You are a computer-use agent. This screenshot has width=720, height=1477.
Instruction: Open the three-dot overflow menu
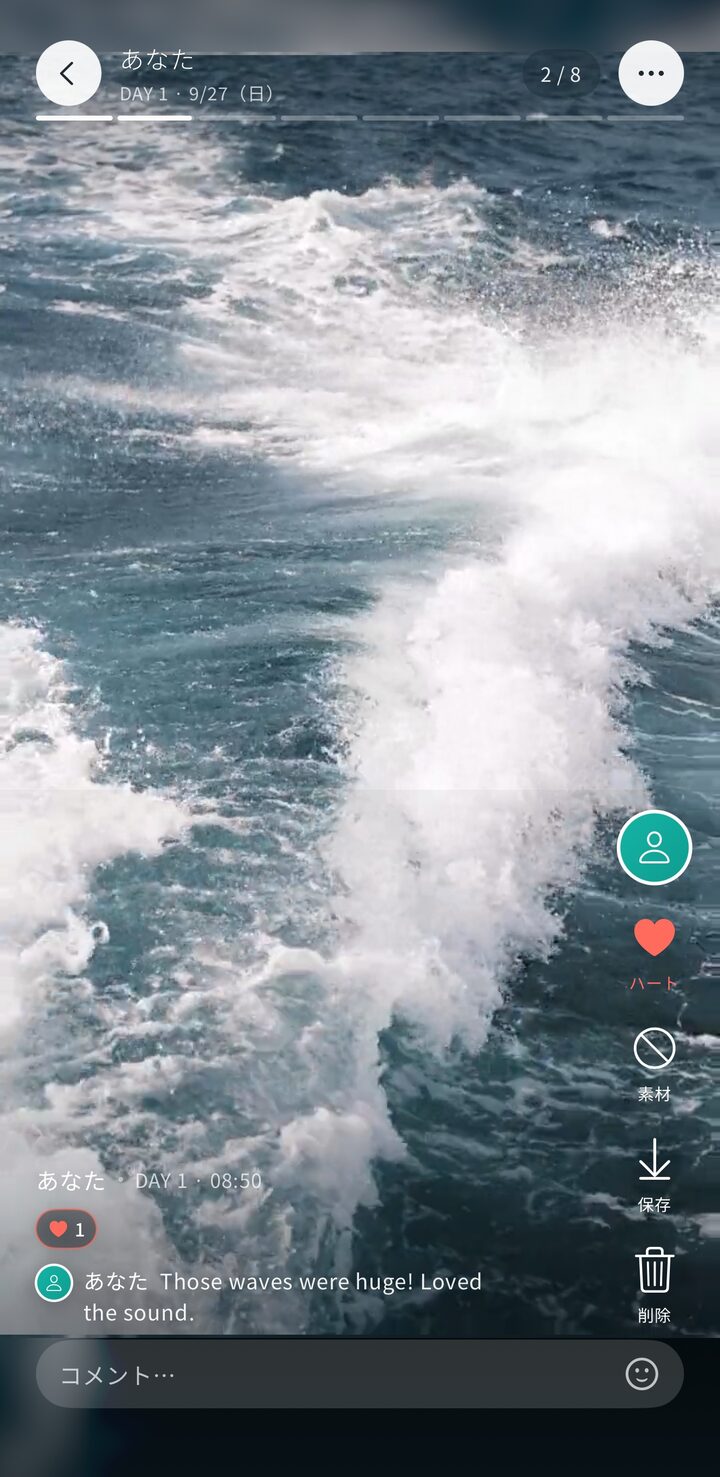coord(651,73)
